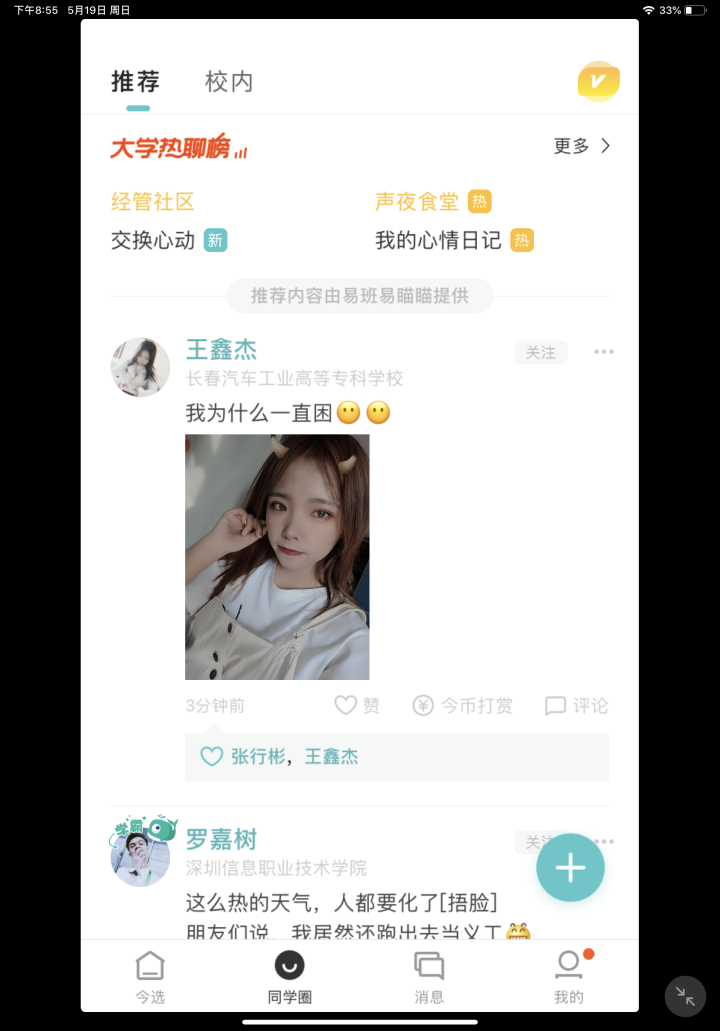Open the 经管社区 topic
The height and width of the screenshot is (1031, 720).
coord(152,202)
